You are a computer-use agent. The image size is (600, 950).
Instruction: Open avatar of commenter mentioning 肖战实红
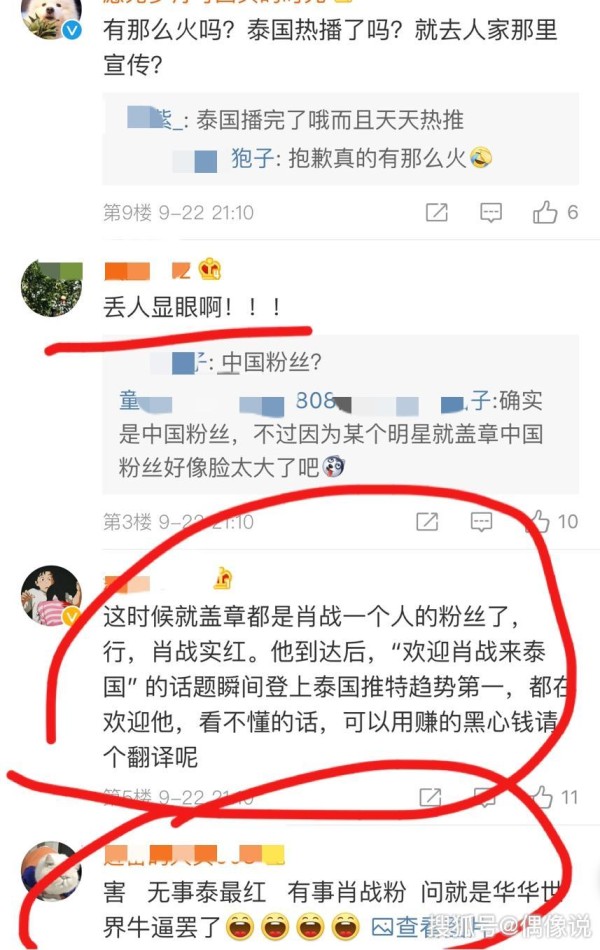point(51,596)
